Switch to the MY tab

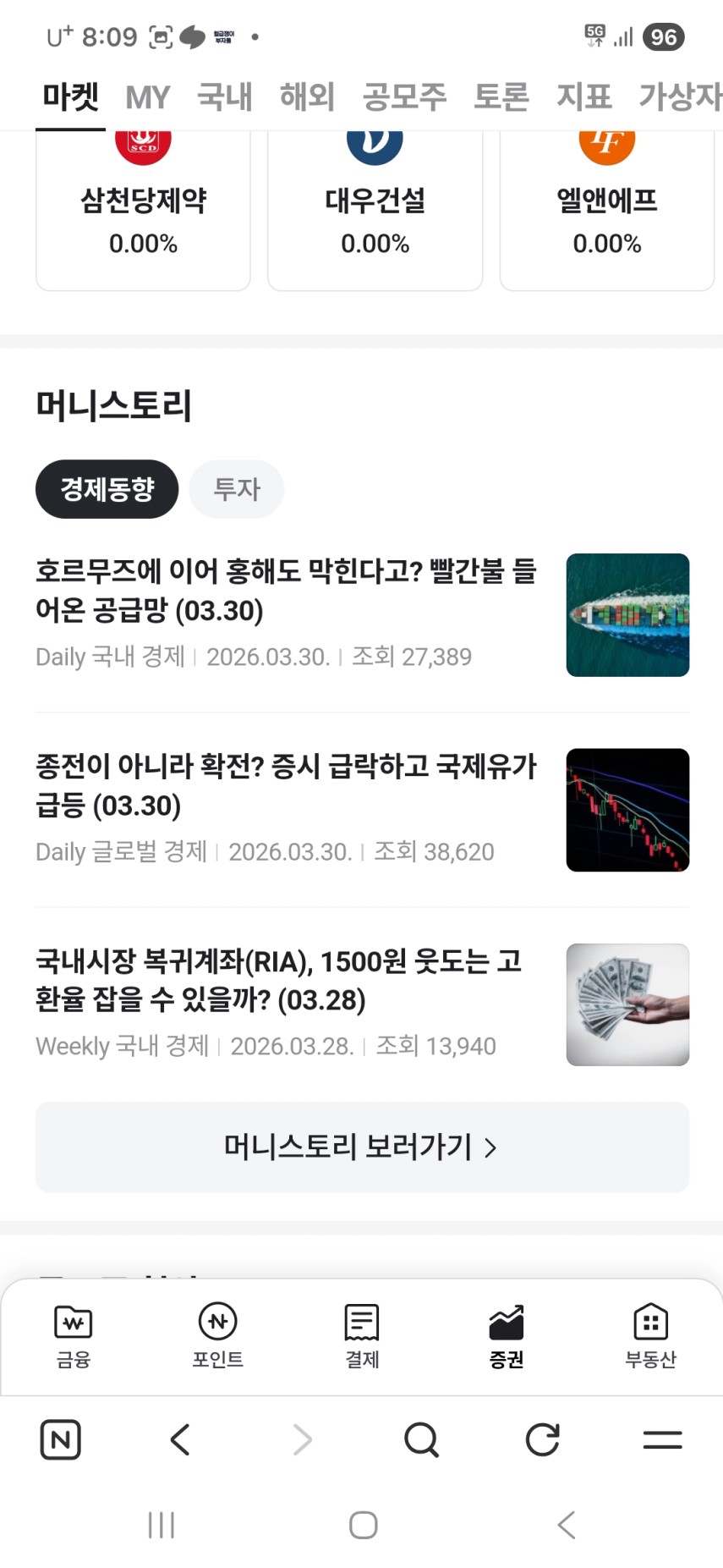147,97
